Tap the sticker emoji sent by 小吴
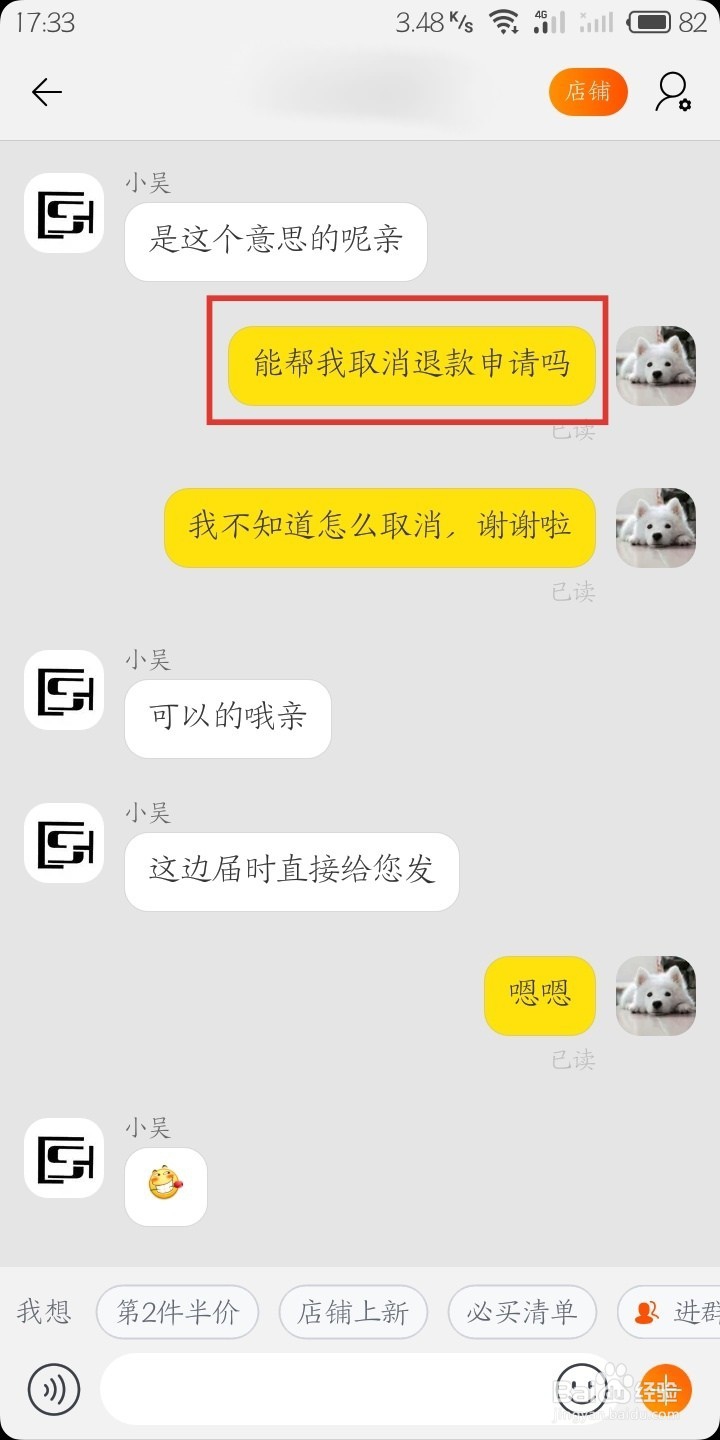This screenshot has height=1440, width=720. click(x=165, y=1186)
